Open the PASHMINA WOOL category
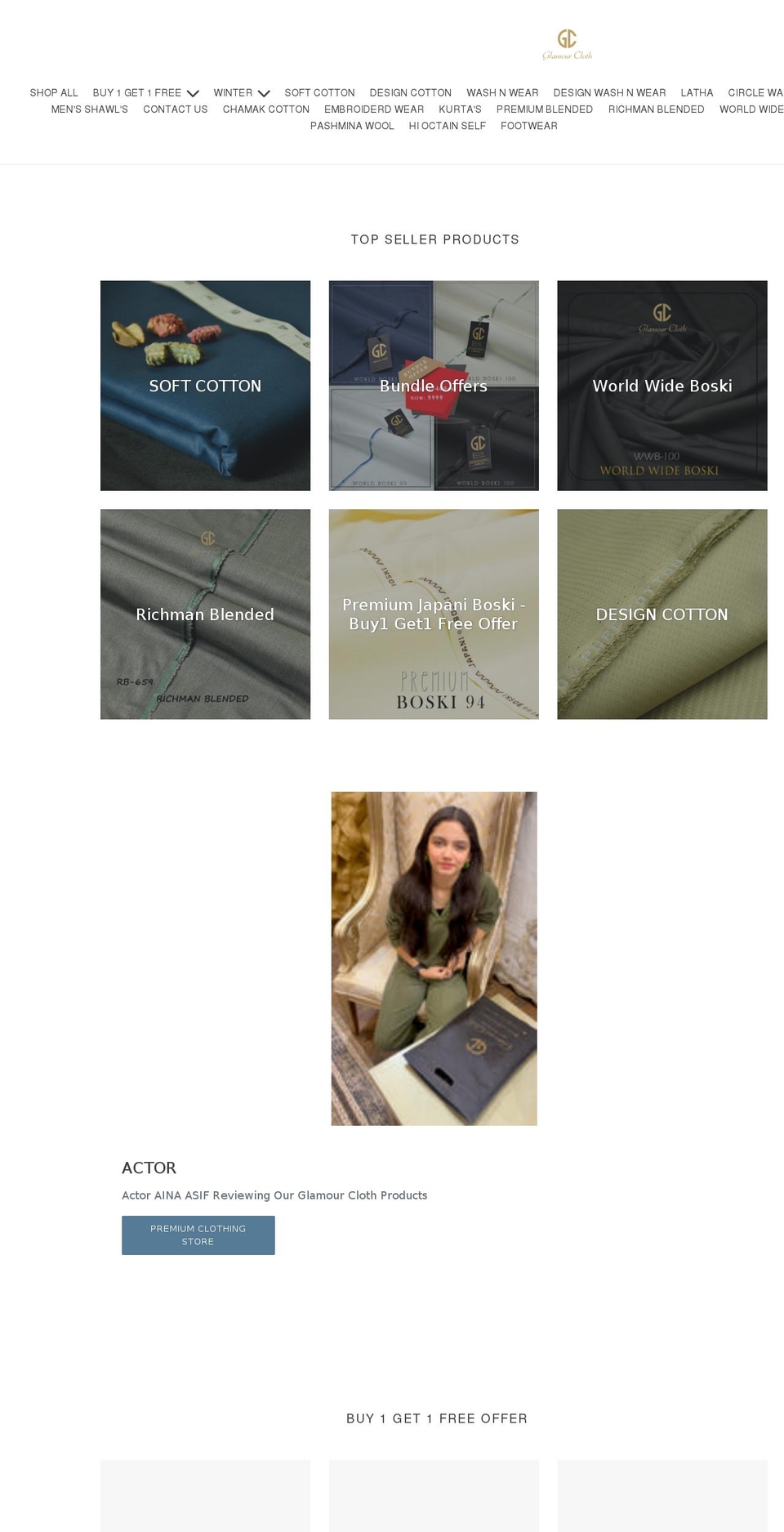The height and width of the screenshot is (1532, 784). [352, 126]
